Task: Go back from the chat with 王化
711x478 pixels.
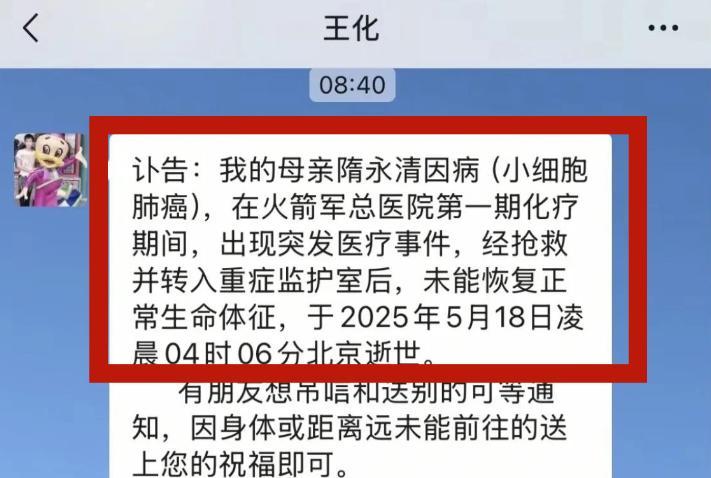Action: coord(31,29)
